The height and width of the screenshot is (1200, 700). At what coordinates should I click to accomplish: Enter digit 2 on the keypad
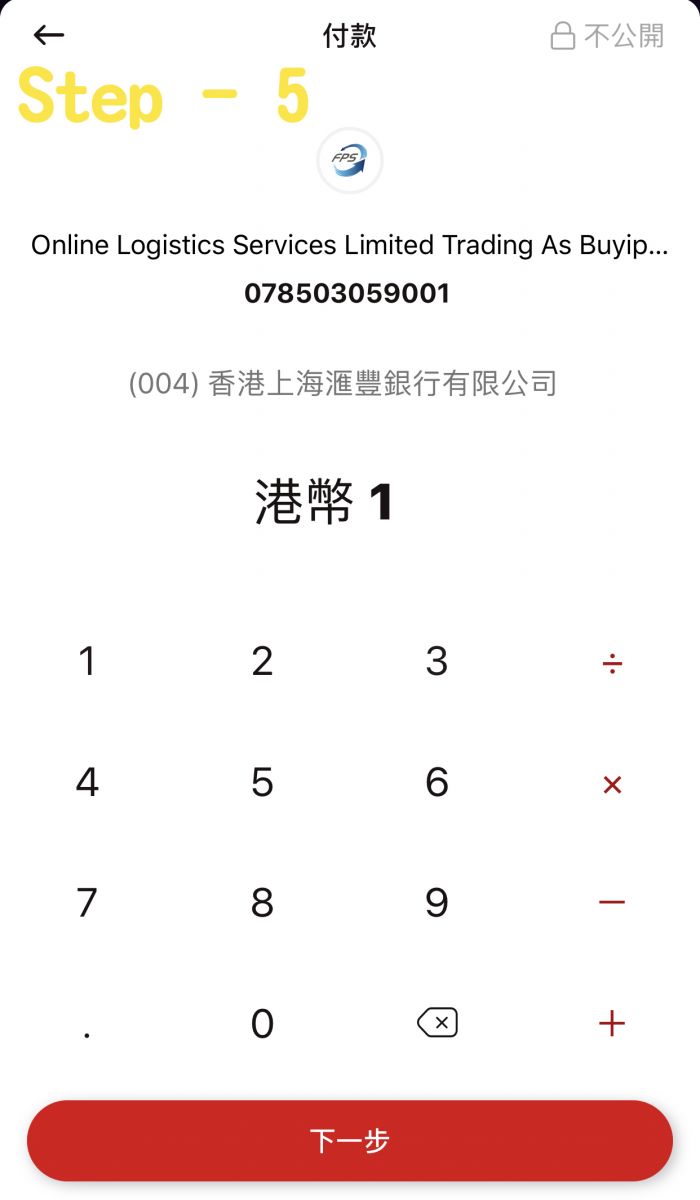262,661
